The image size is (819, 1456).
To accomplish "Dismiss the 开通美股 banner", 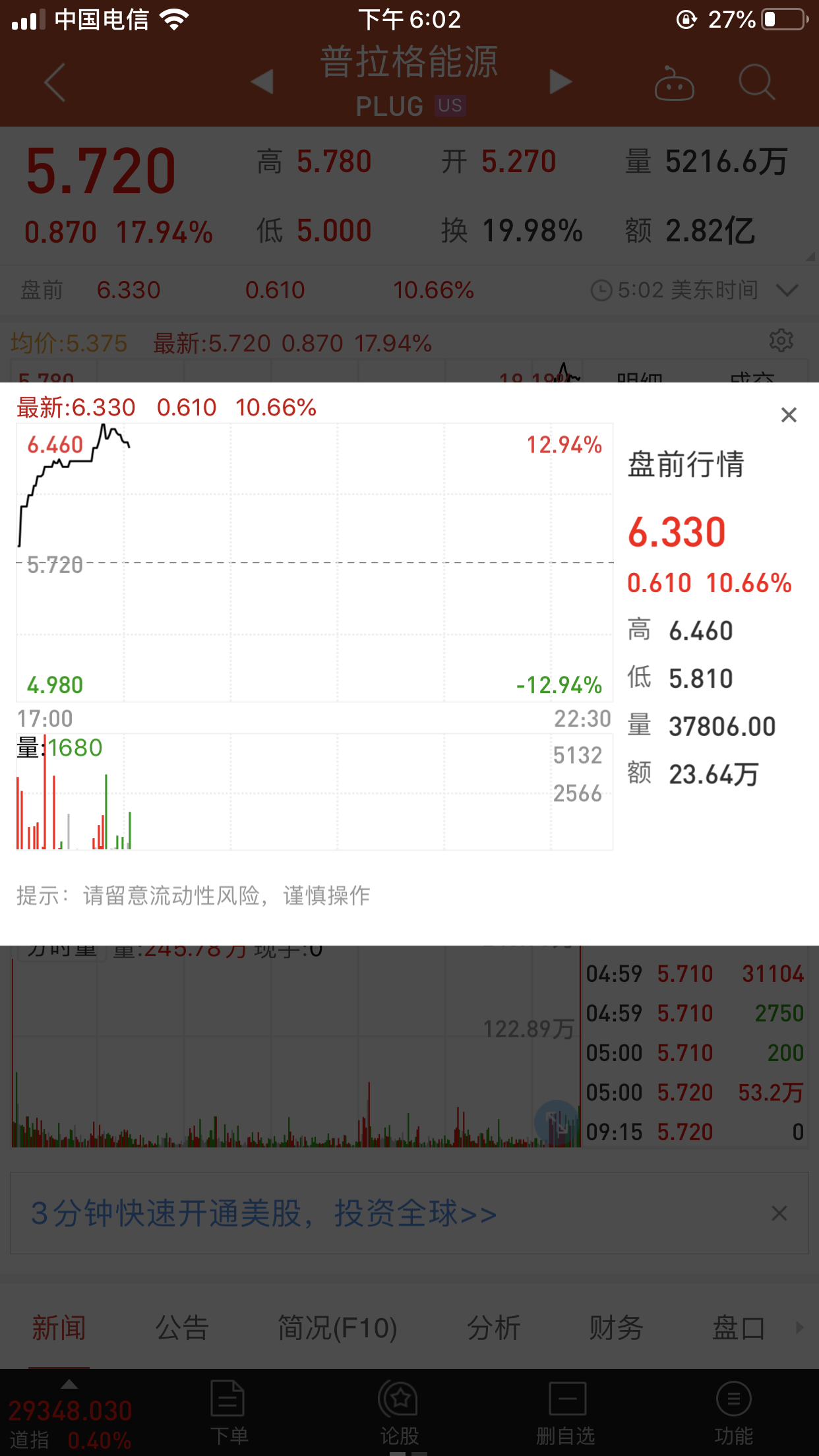I will click(779, 1213).
